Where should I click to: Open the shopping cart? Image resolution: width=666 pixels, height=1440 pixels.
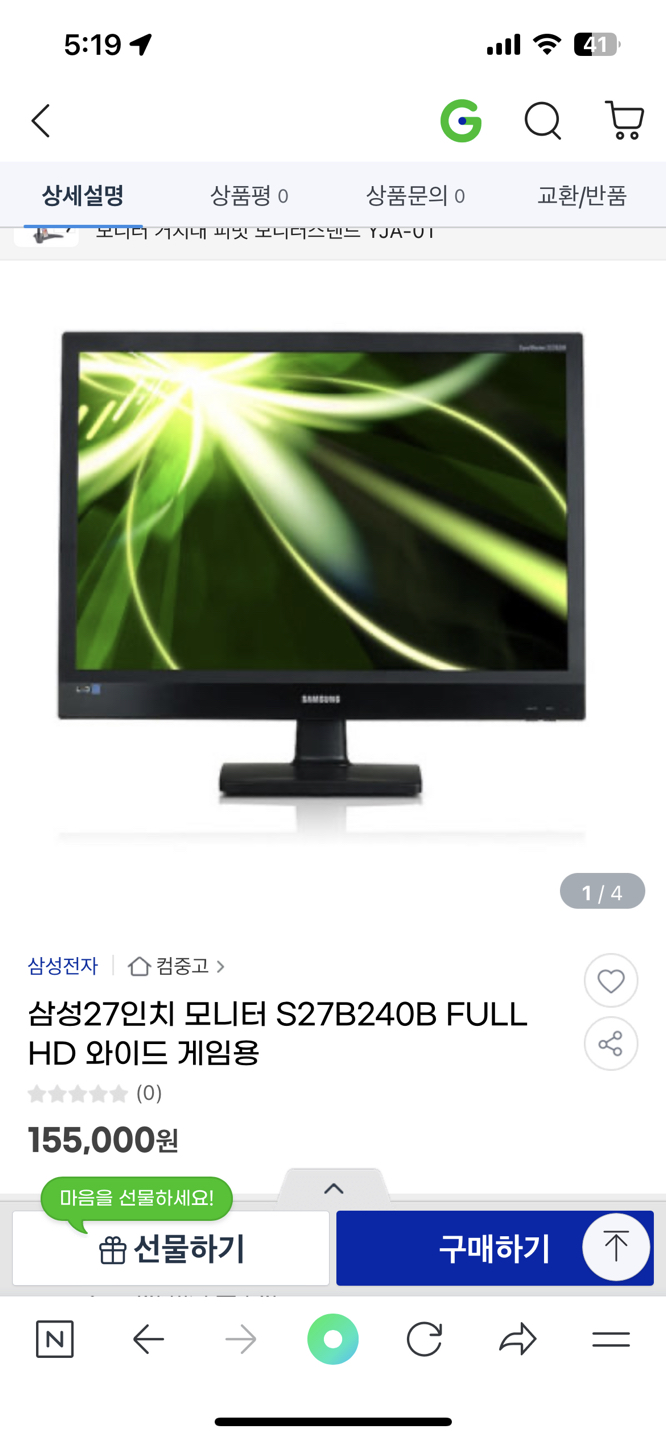(x=624, y=121)
